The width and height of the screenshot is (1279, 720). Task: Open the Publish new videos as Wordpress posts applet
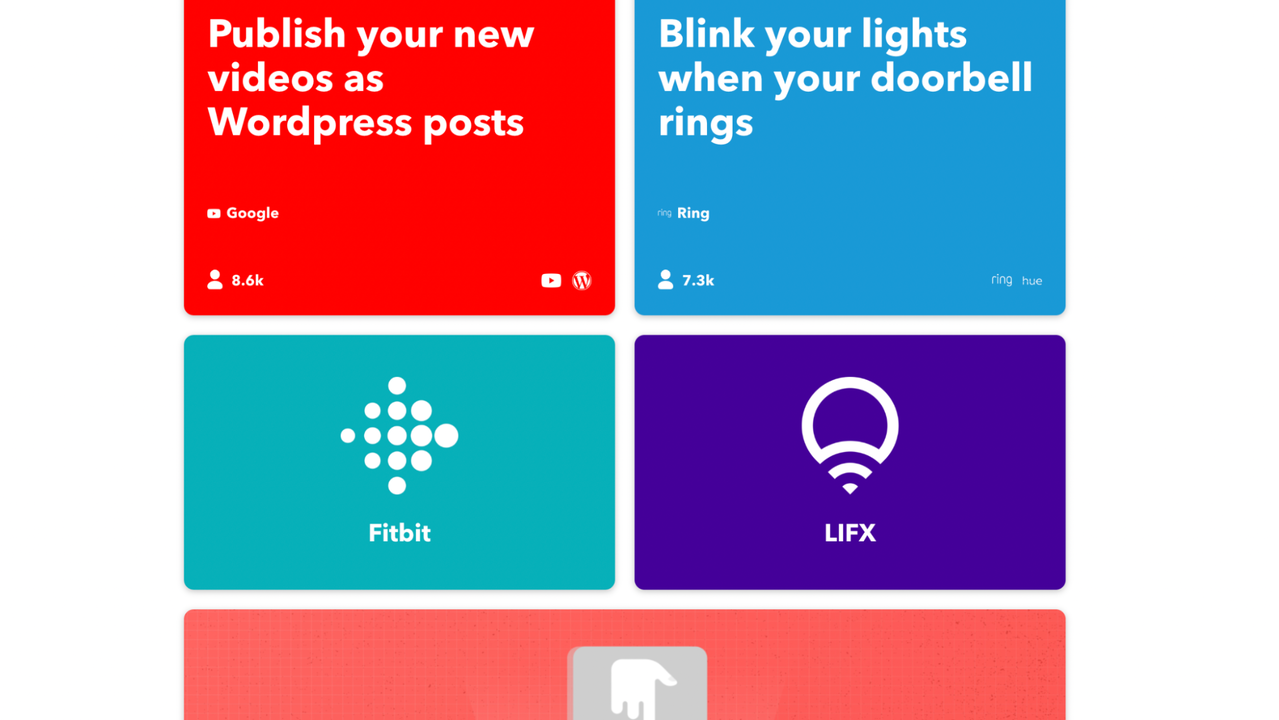399,150
